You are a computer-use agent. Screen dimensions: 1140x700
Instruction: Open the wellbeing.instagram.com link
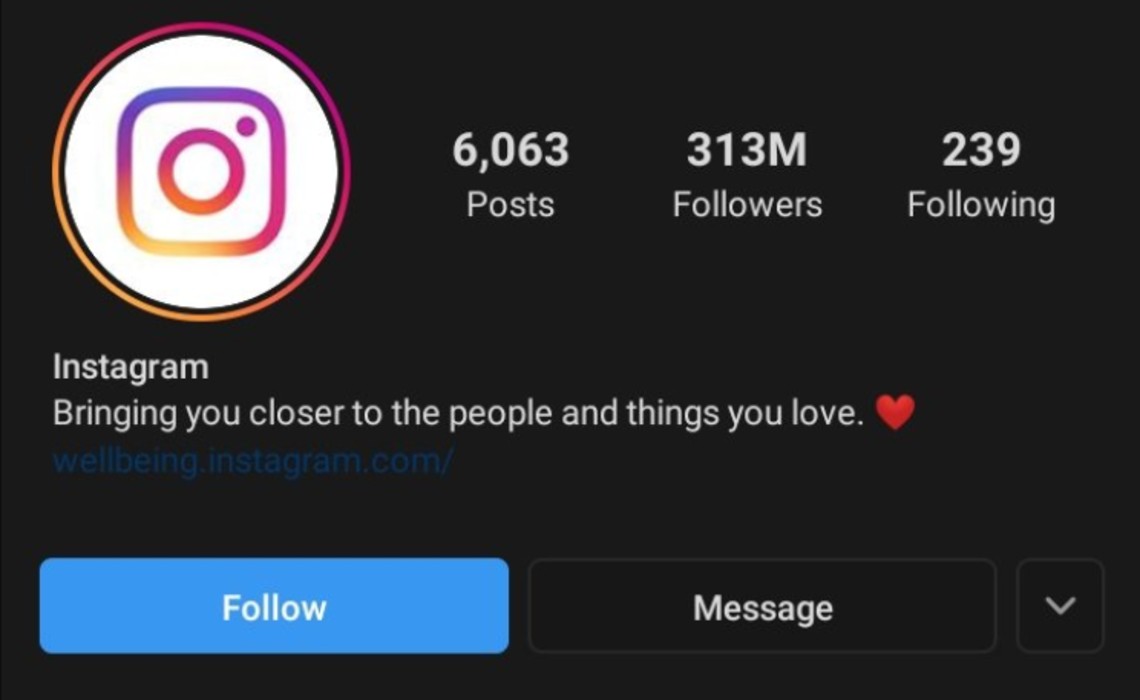tap(253, 462)
